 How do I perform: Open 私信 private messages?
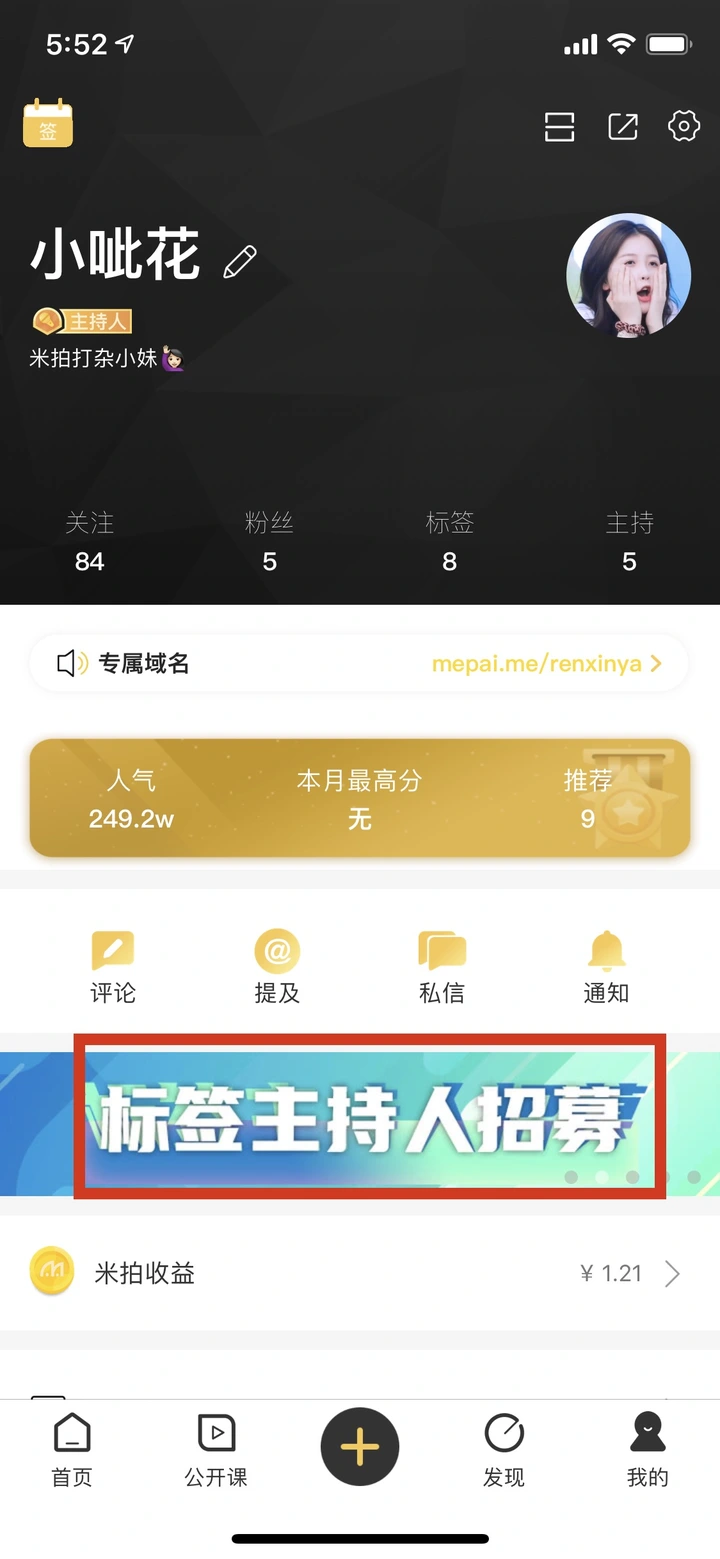click(442, 967)
